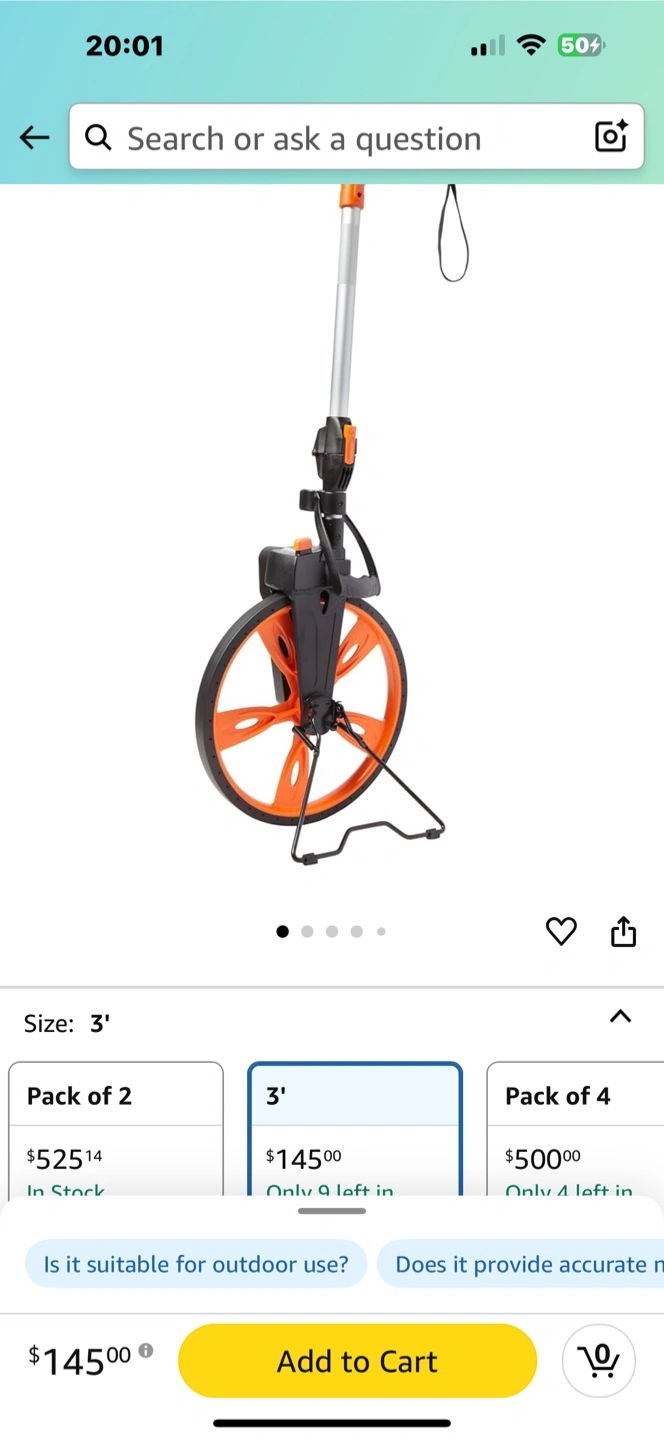664x1440 pixels.
Task: Add to Cart
Action: 357,1361
